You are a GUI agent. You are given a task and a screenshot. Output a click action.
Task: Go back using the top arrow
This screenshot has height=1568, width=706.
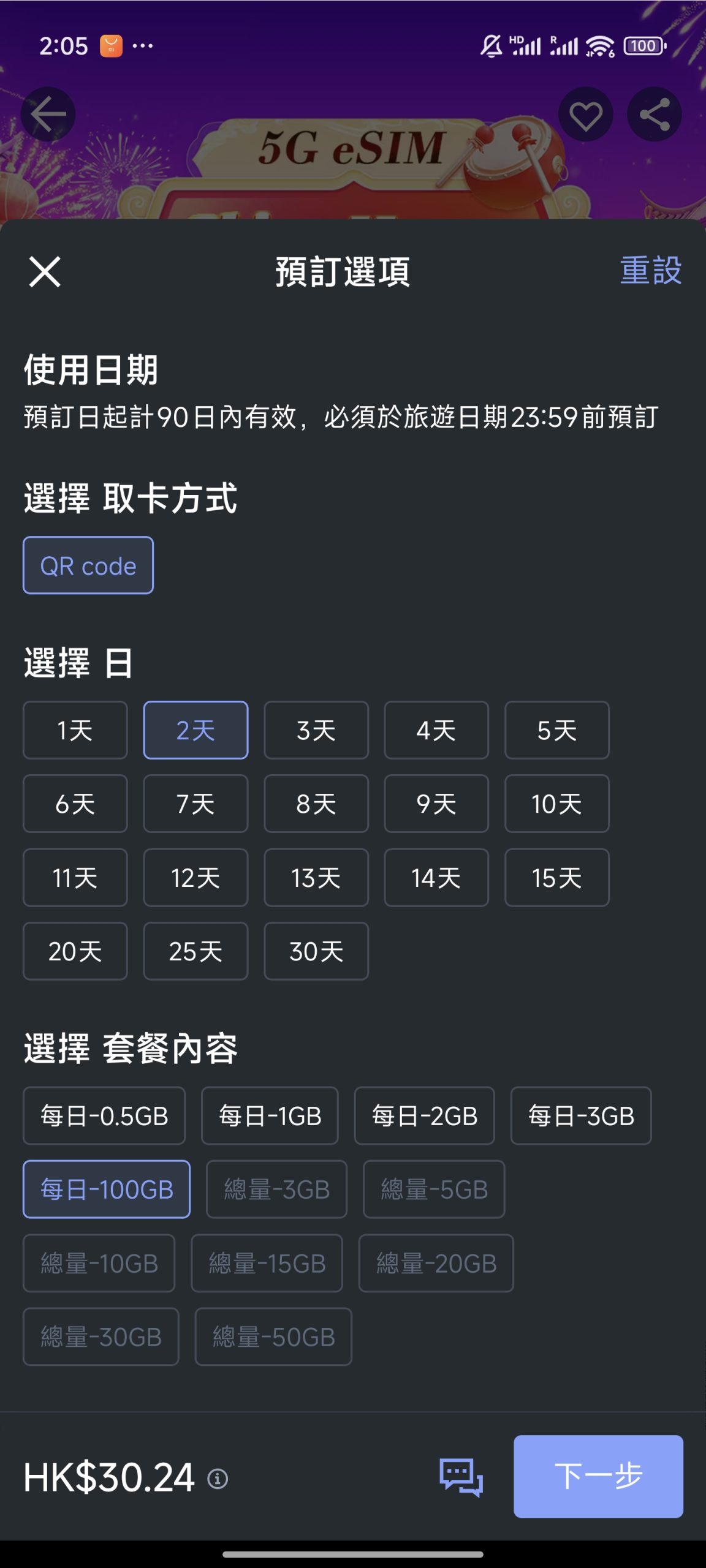(48, 115)
